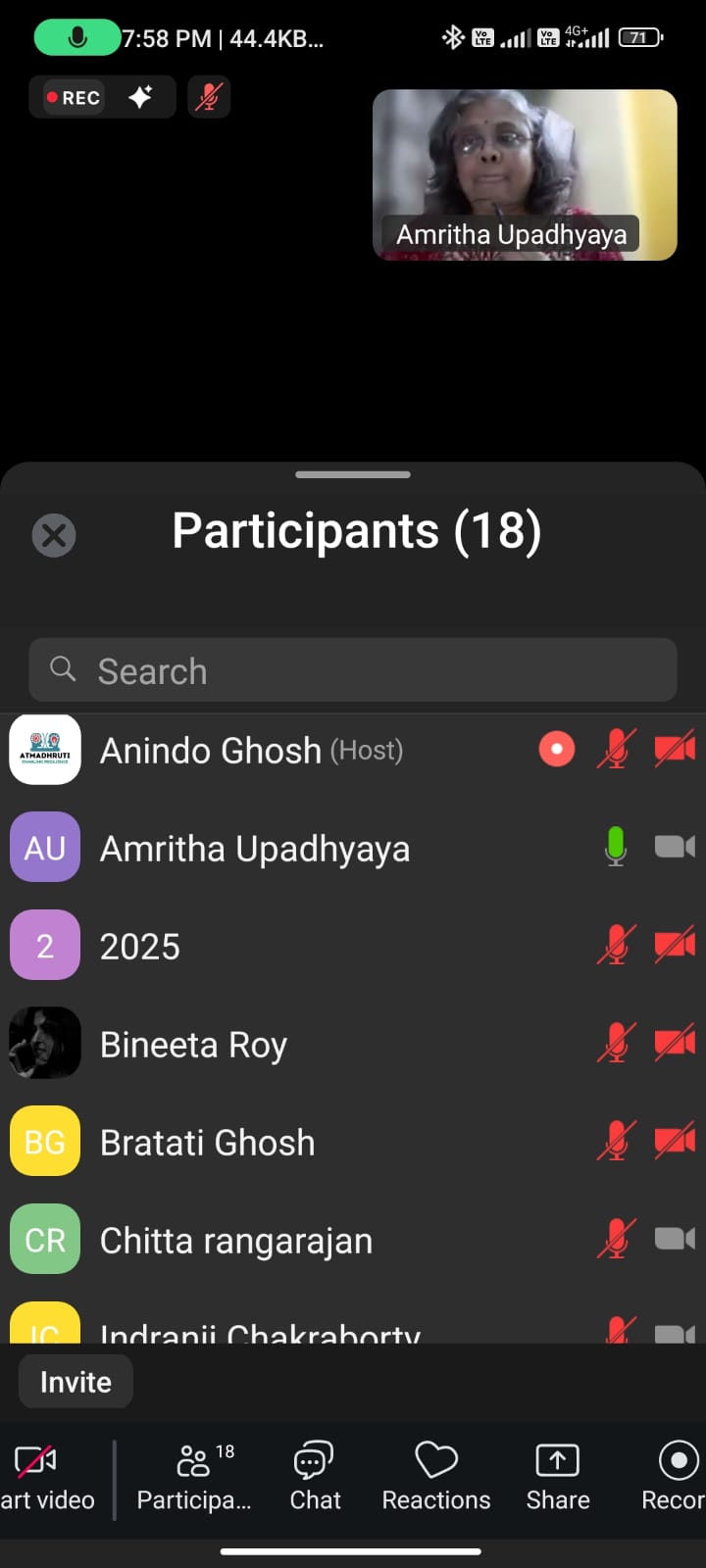Open Participants from the bottom toolbar
Screen dimensions: 706x1568
click(x=194, y=1478)
